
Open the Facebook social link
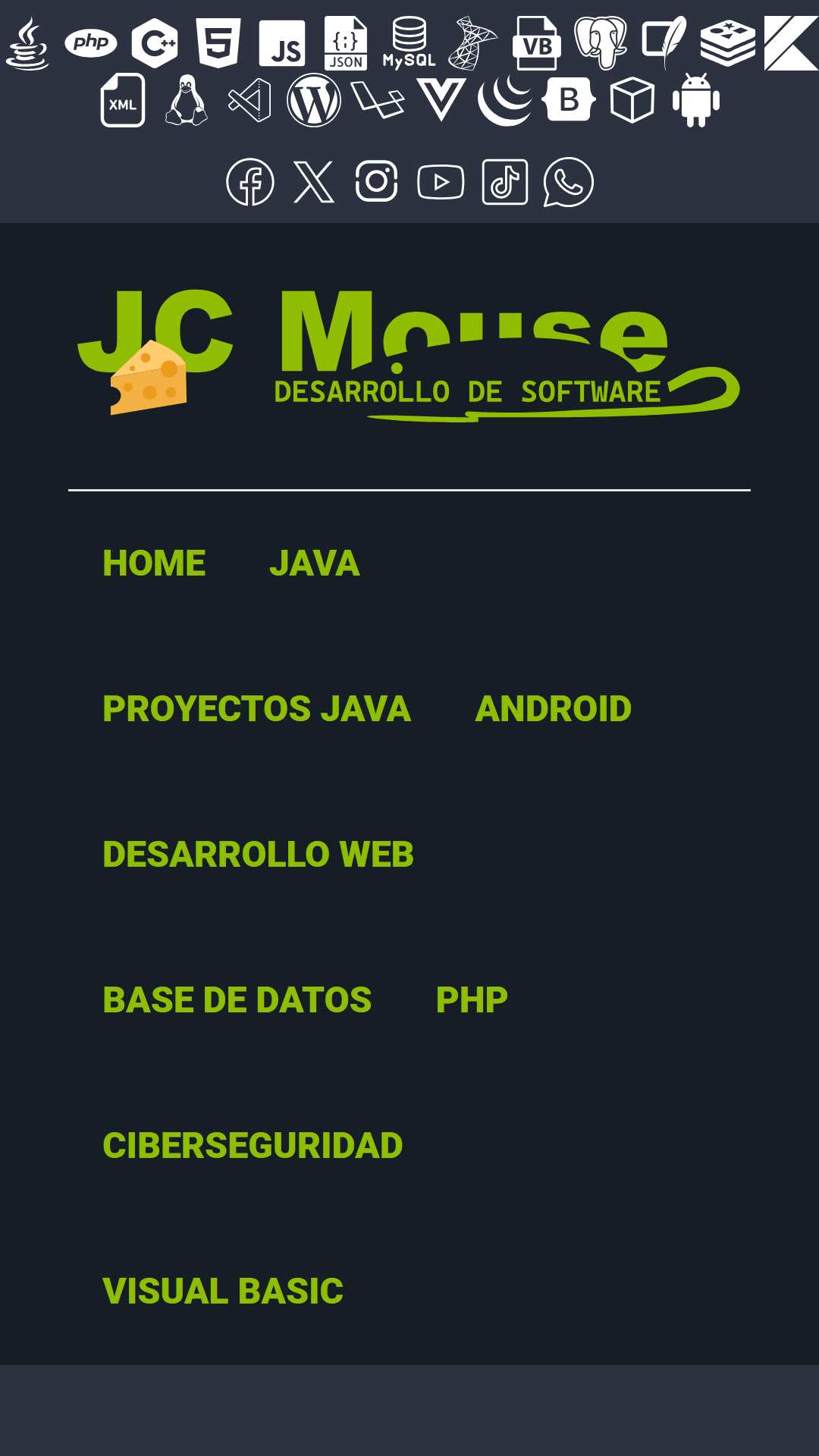click(x=250, y=182)
